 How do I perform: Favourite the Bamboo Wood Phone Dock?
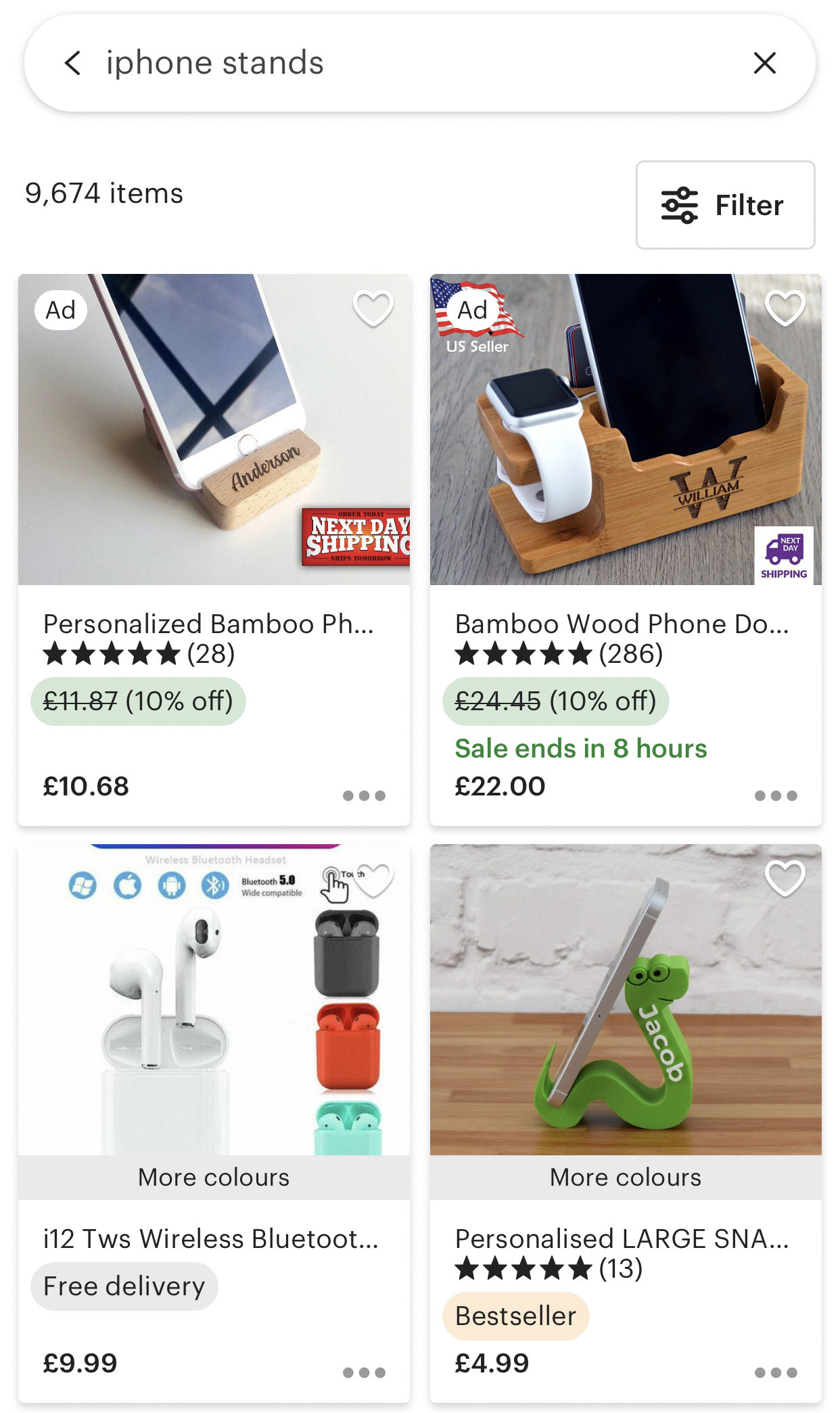(785, 308)
